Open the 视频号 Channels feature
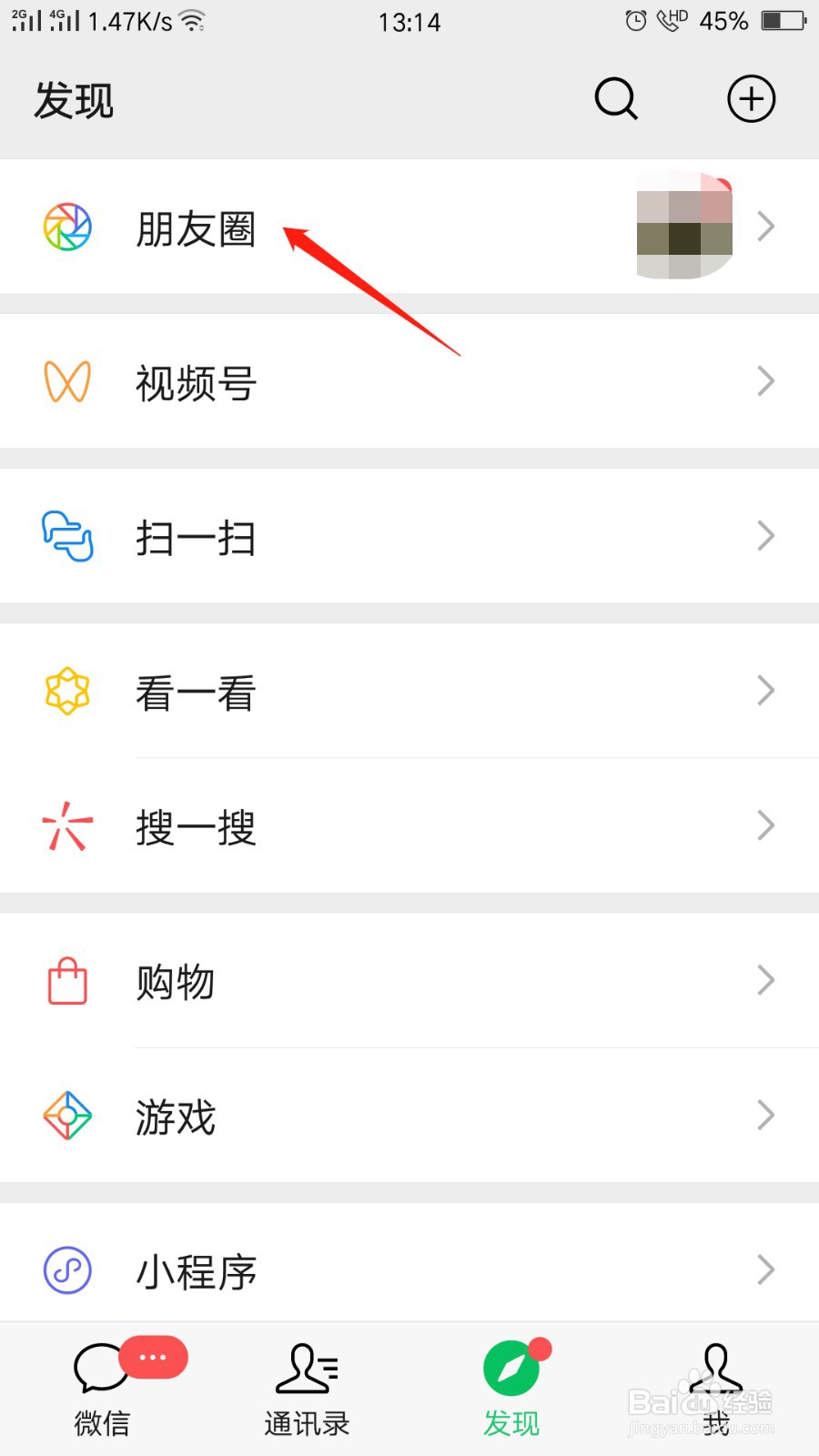Image resolution: width=819 pixels, height=1456 pixels. coord(196,382)
